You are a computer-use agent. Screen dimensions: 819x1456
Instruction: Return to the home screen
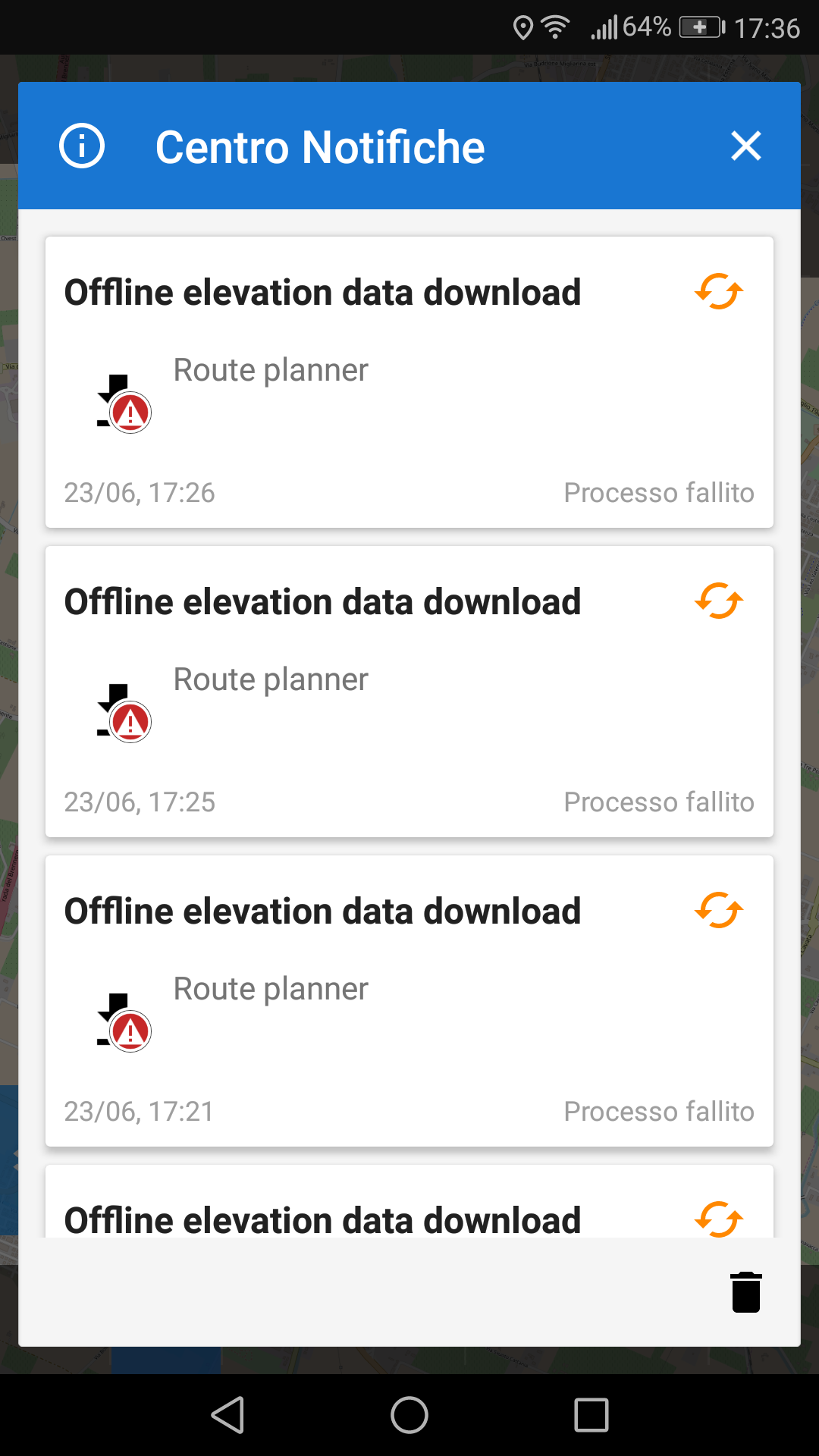409,1415
